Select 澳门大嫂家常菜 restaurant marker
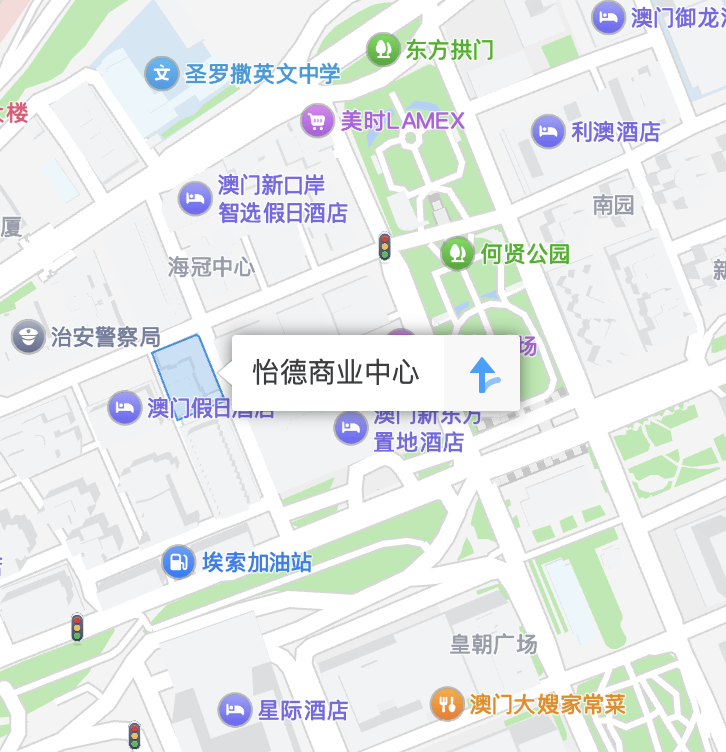This screenshot has width=726, height=752. [447, 704]
